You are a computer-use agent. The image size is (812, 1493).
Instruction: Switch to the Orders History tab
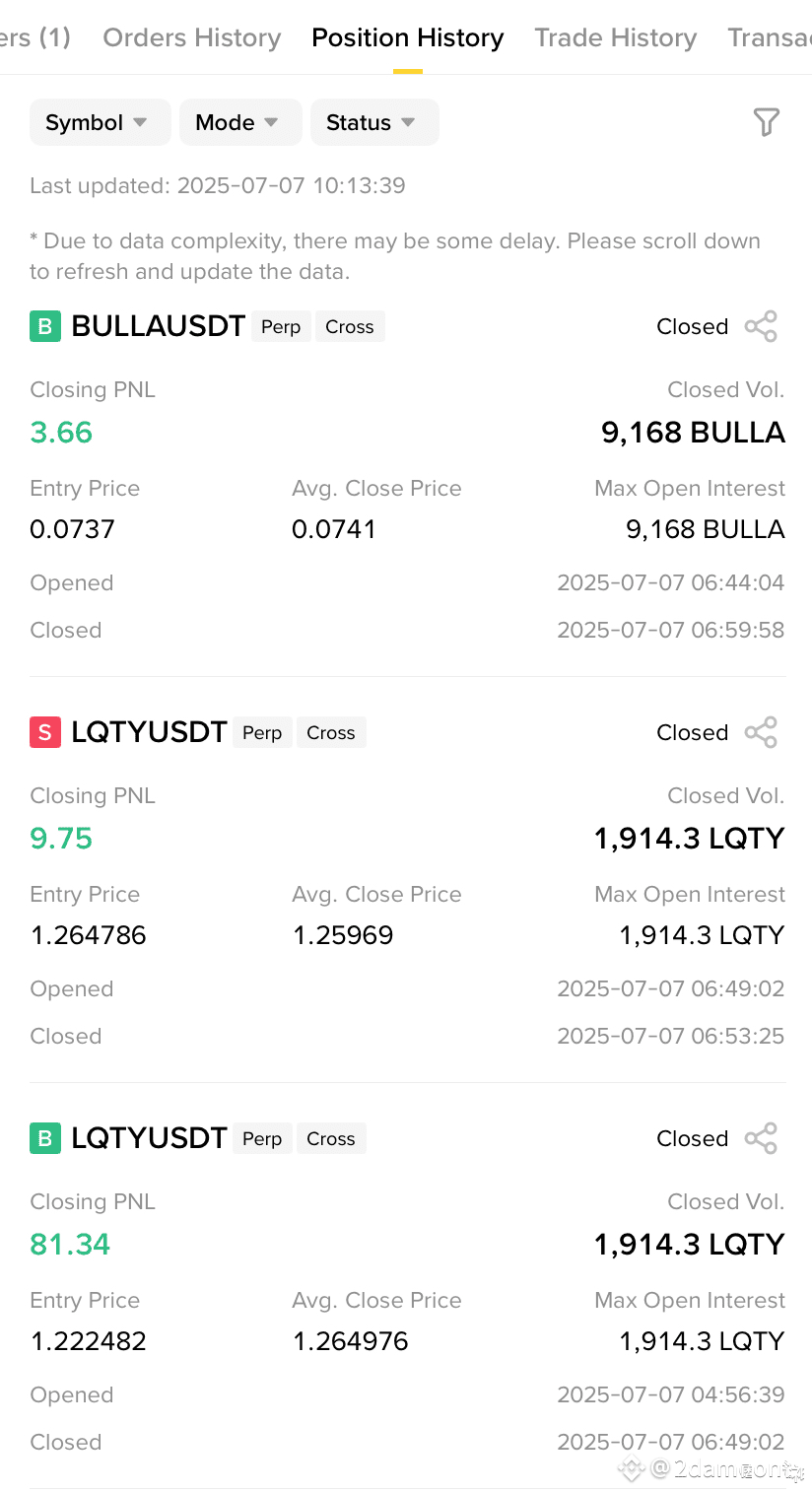pos(191,37)
